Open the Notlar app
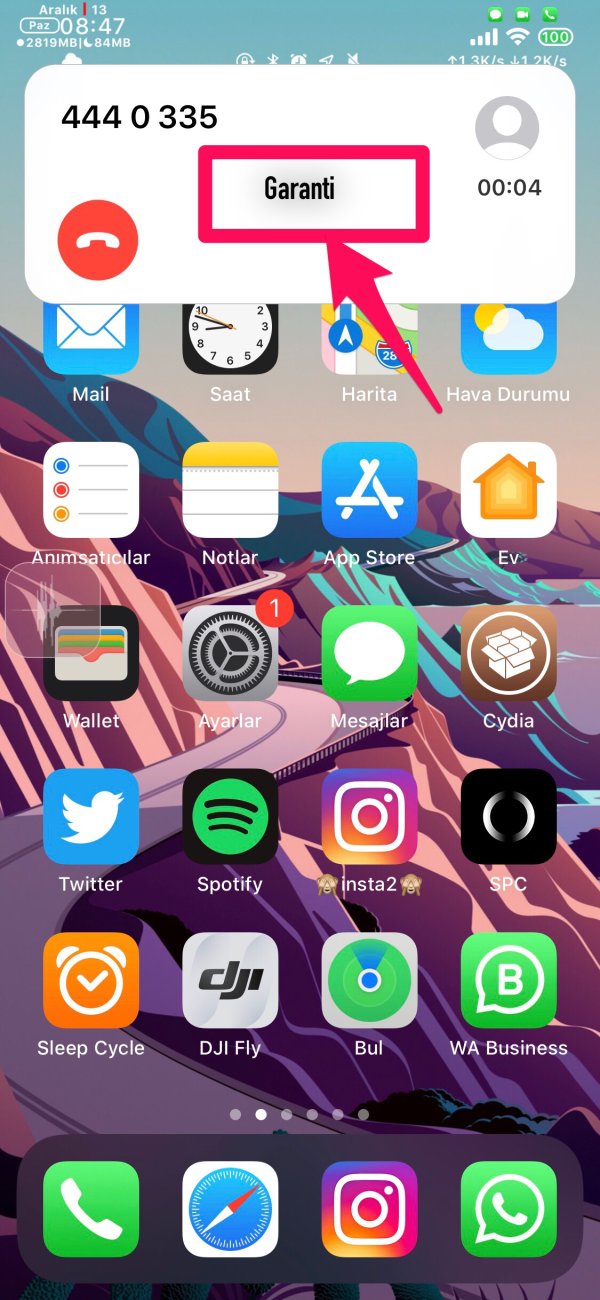The image size is (600, 1300). point(230,490)
